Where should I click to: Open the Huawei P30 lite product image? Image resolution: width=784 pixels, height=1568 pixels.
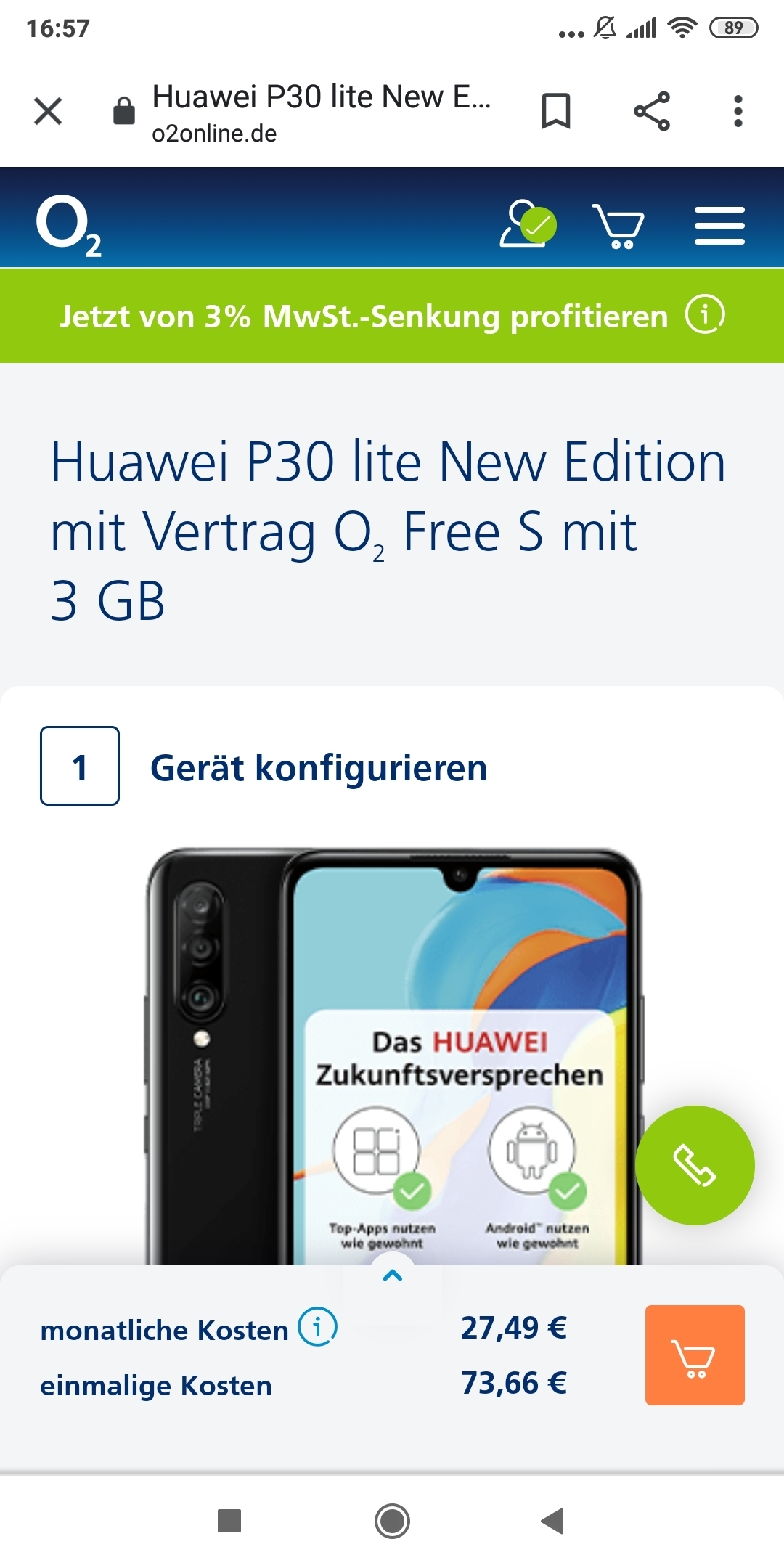point(392,1053)
